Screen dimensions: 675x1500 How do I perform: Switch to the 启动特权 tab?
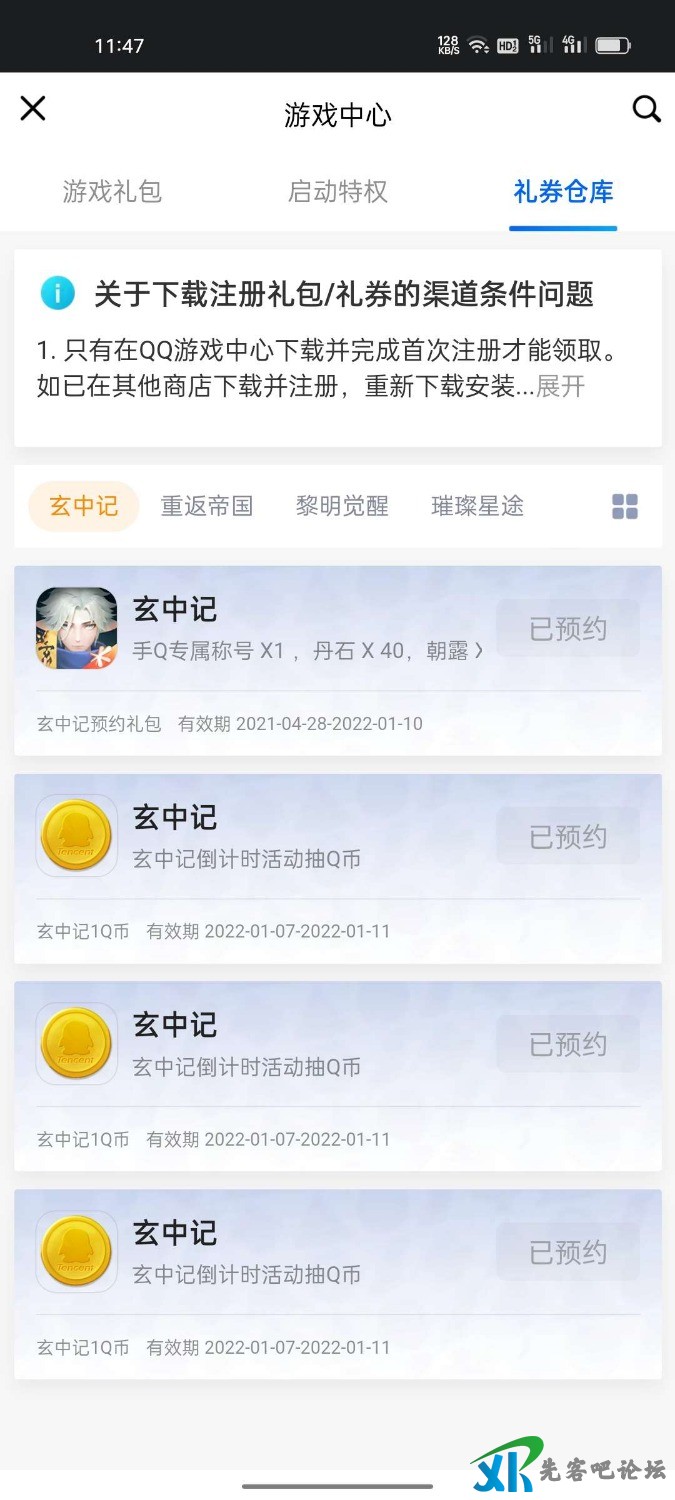coord(338,191)
